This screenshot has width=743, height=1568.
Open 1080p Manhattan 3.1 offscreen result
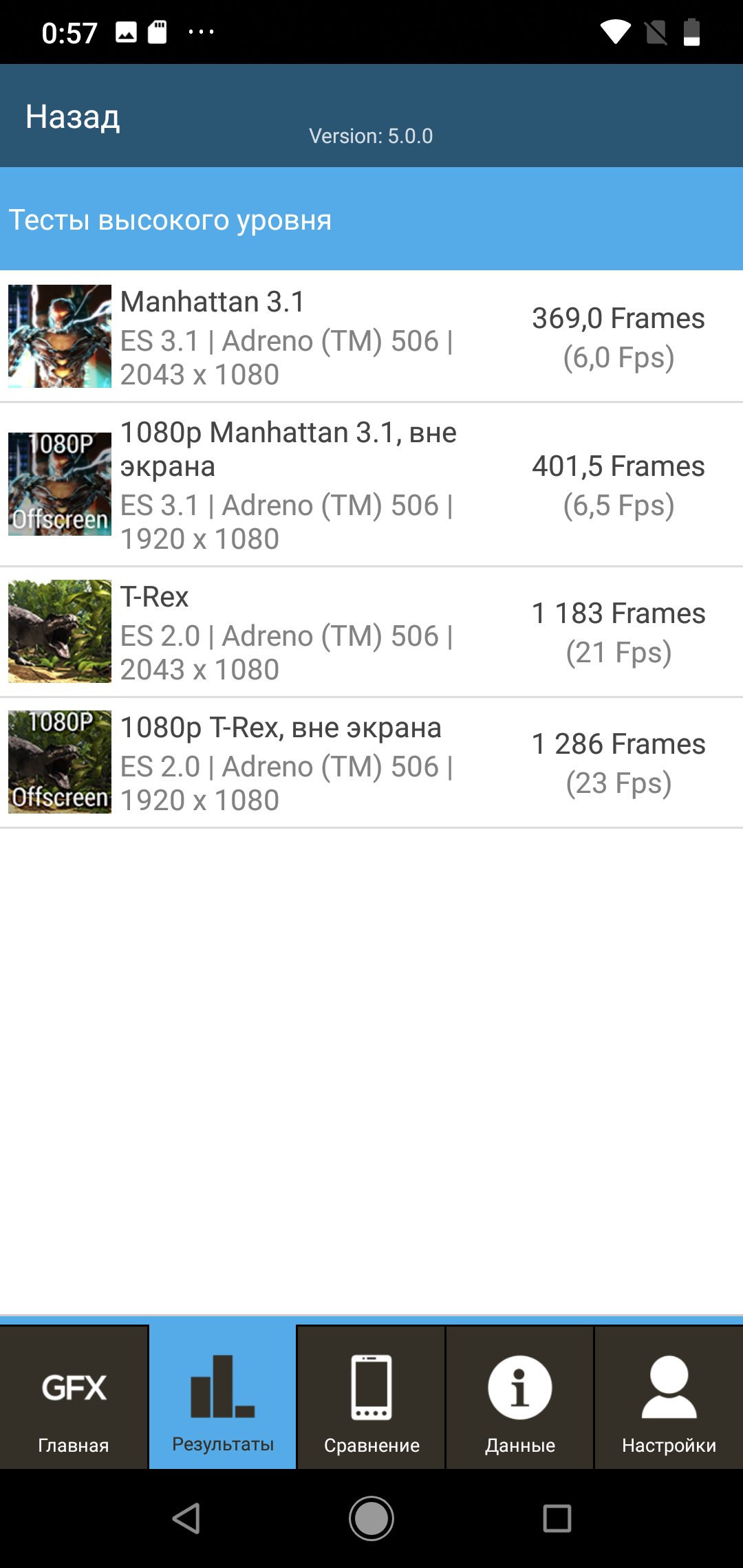371,485
